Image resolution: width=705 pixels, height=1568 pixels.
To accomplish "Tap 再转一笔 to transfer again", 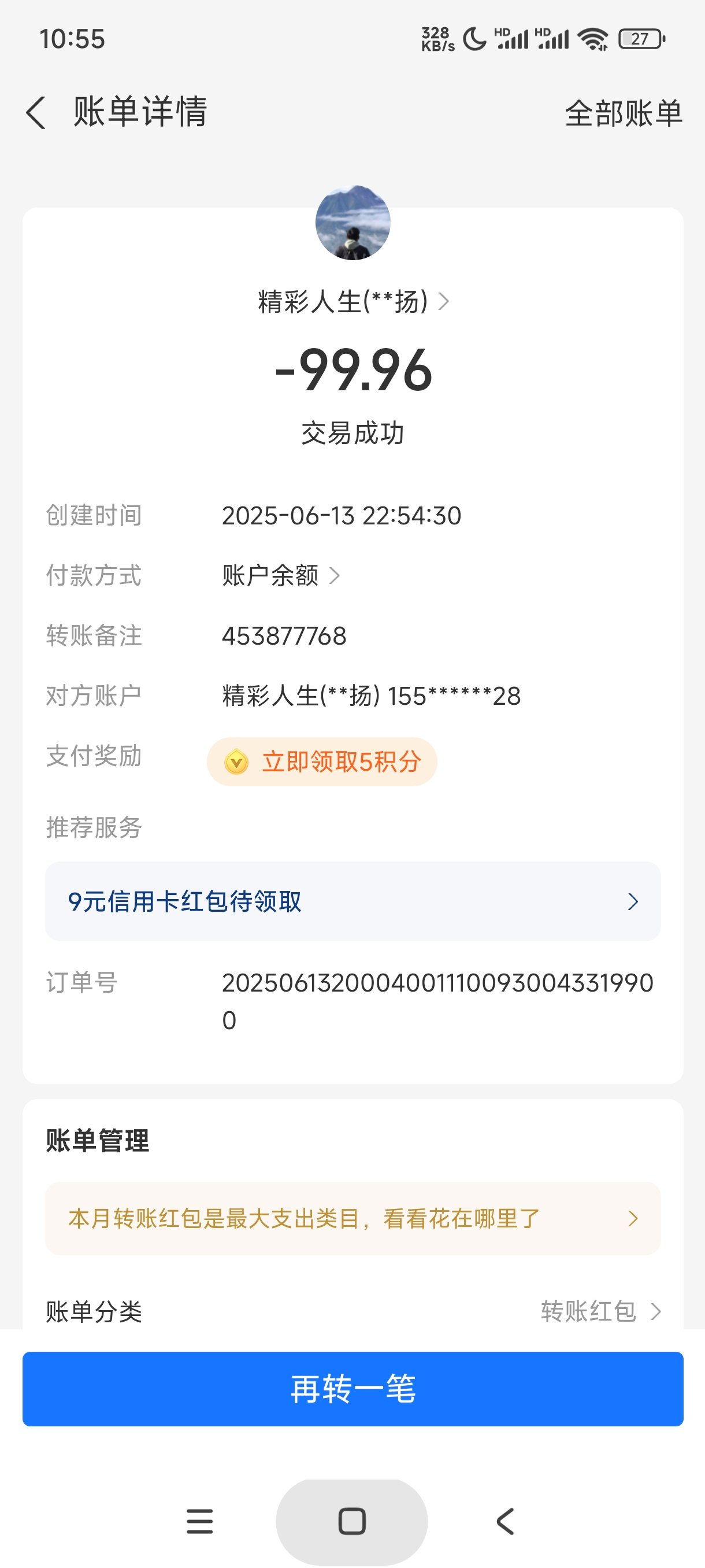I will (353, 1389).
